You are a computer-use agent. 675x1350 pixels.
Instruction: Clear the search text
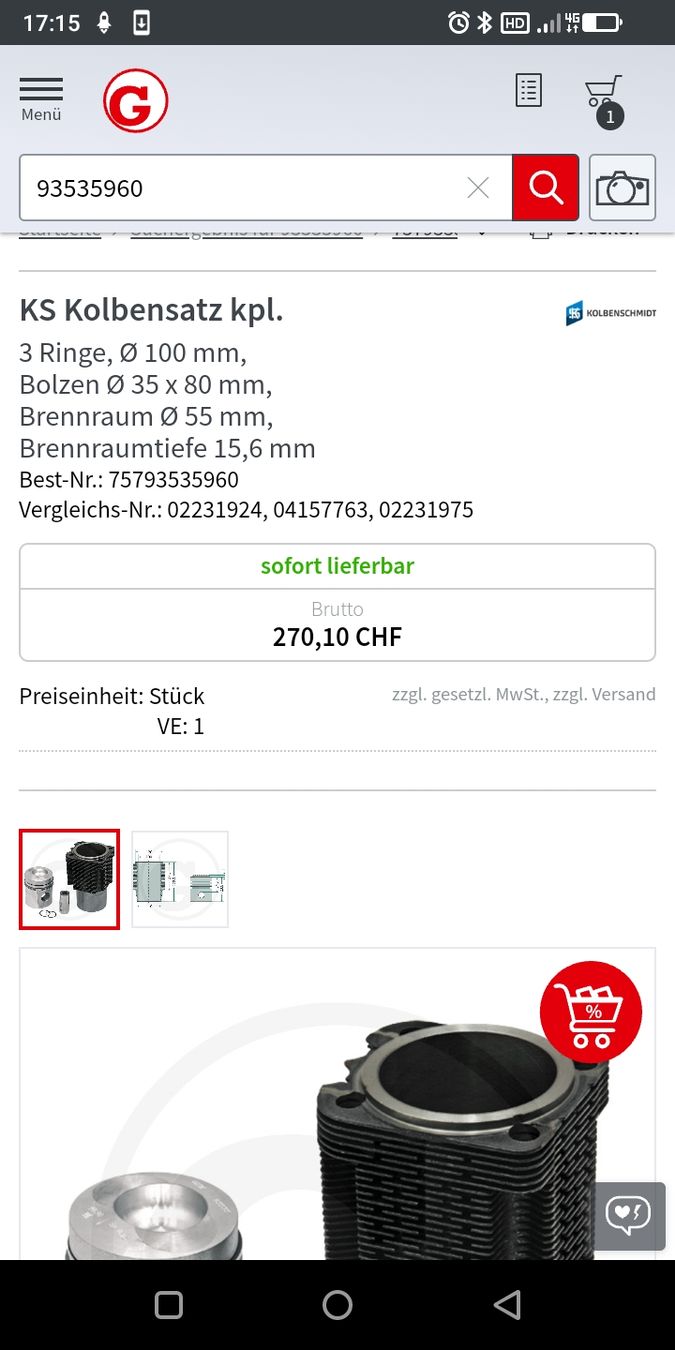478,188
